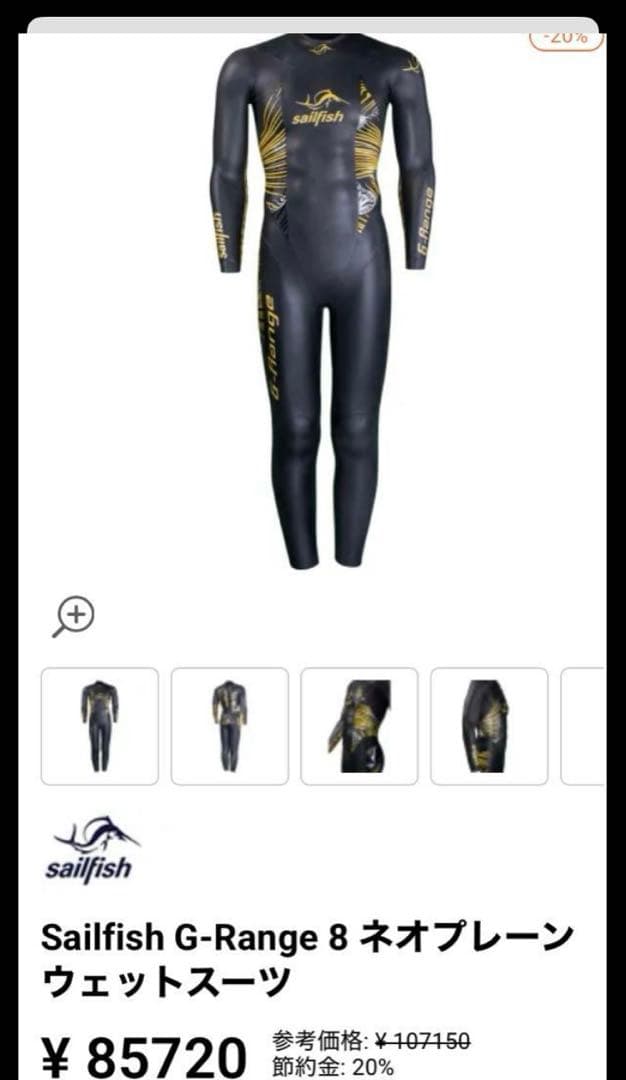The height and width of the screenshot is (1080, 626).
Task: Show the arm close-up thumbnail
Action: click(359, 726)
